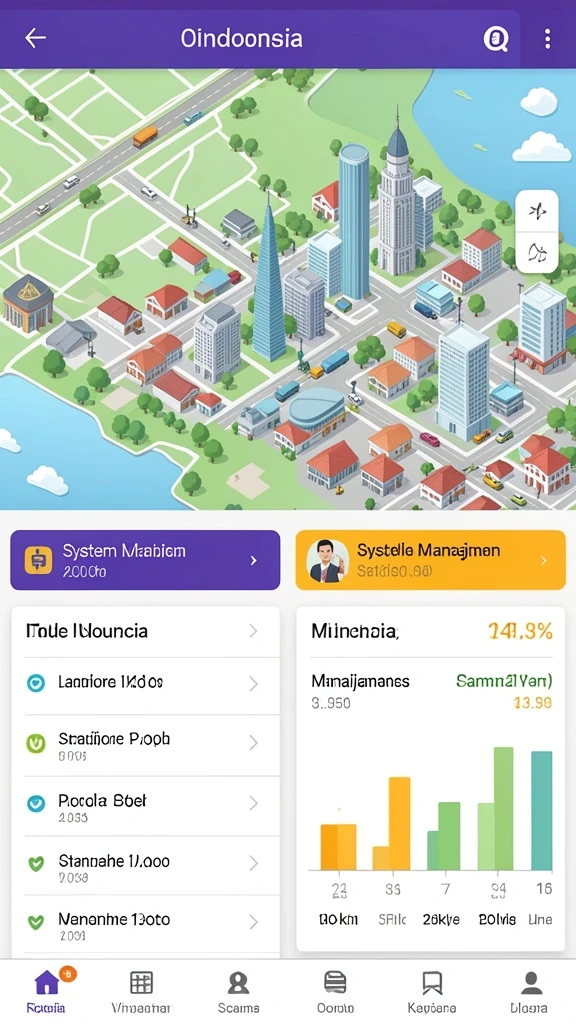Tap the upper map control button
576x1024 pixels.
coord(537,211)
